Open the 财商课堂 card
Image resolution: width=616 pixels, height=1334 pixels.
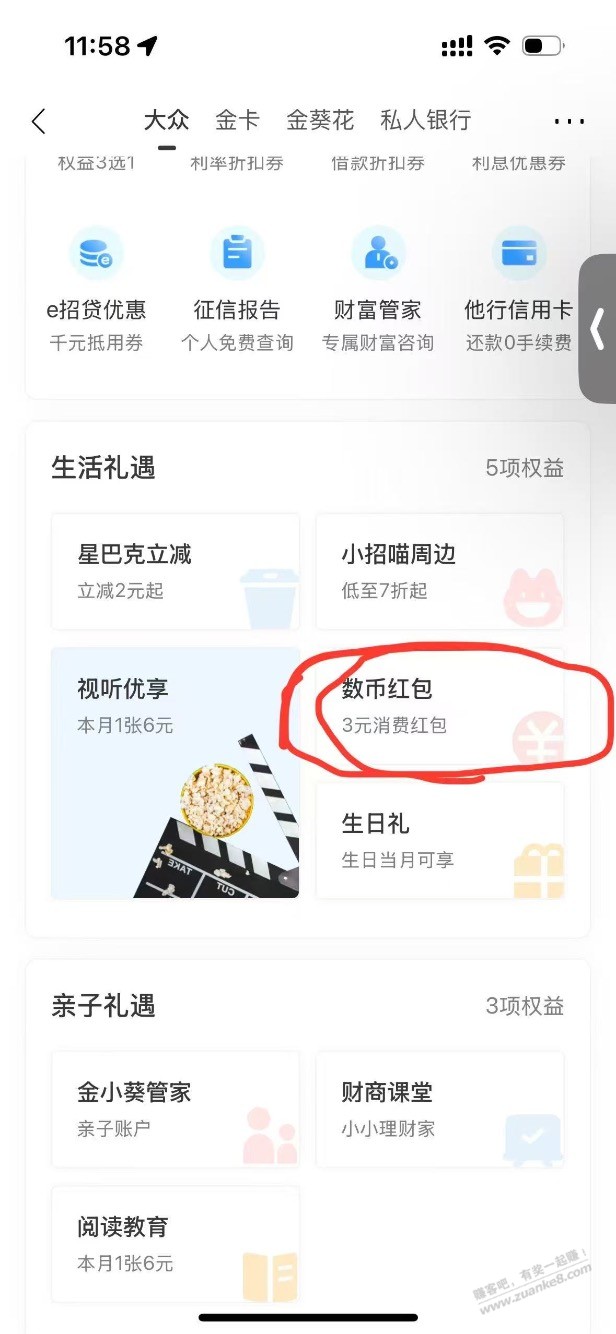point(440,1108)
